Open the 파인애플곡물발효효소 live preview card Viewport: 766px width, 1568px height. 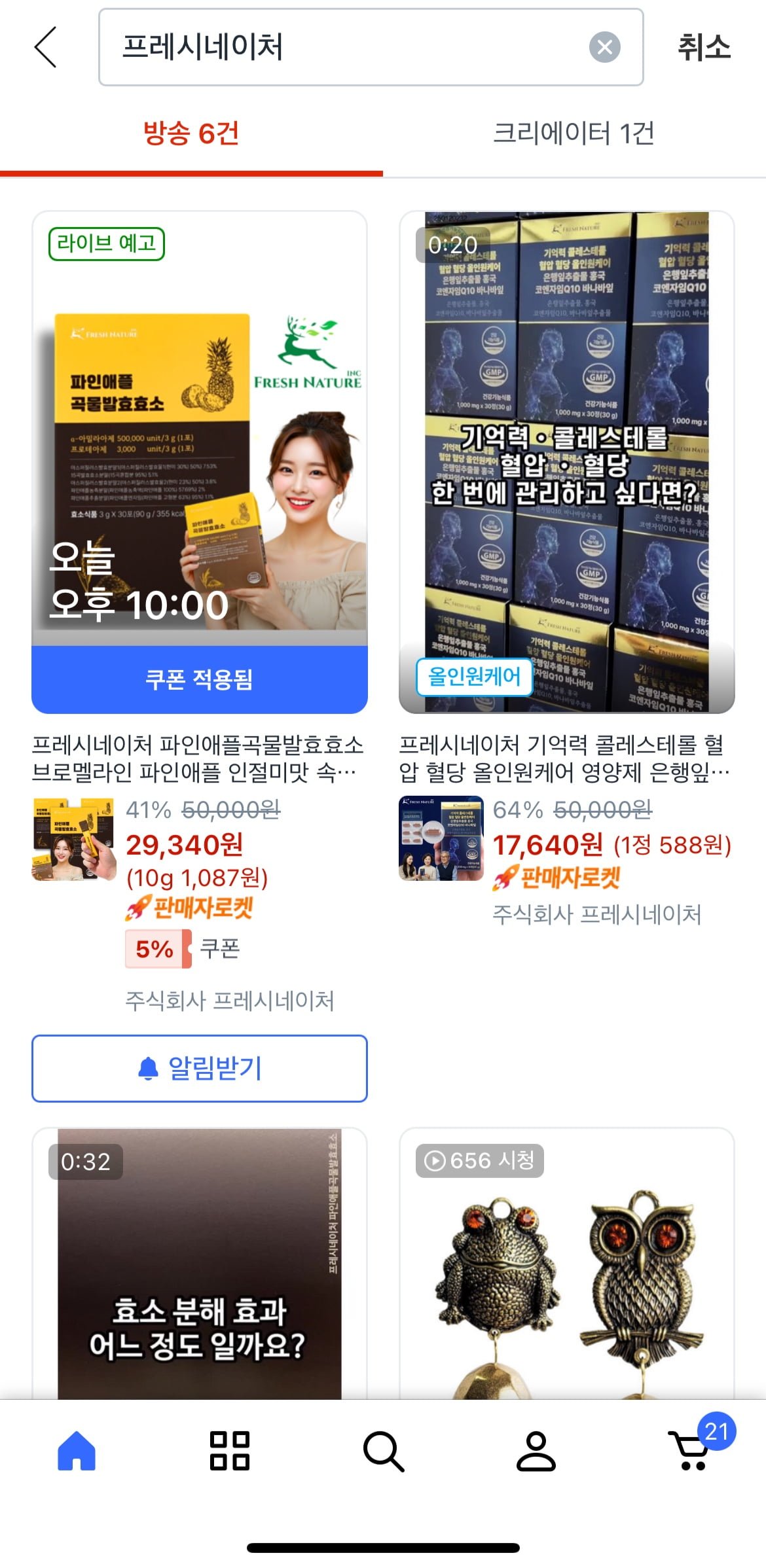[200, 432]
